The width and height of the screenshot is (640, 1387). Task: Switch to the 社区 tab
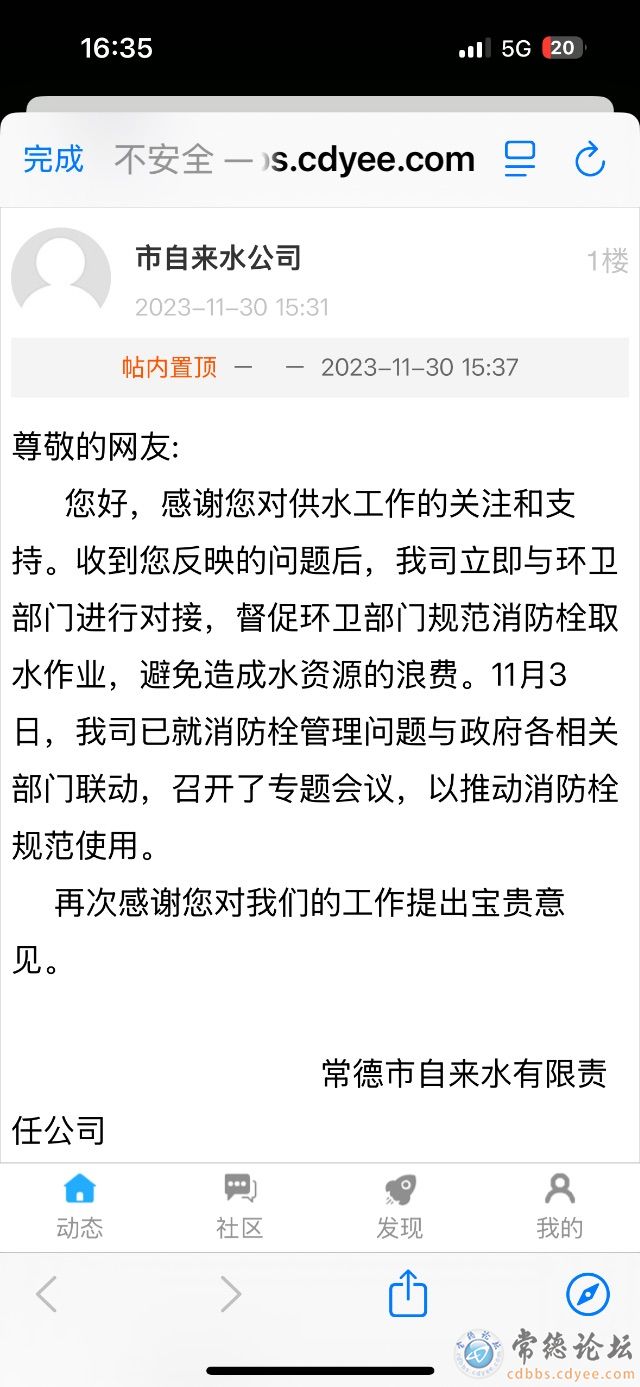[x=240, y=1205]
